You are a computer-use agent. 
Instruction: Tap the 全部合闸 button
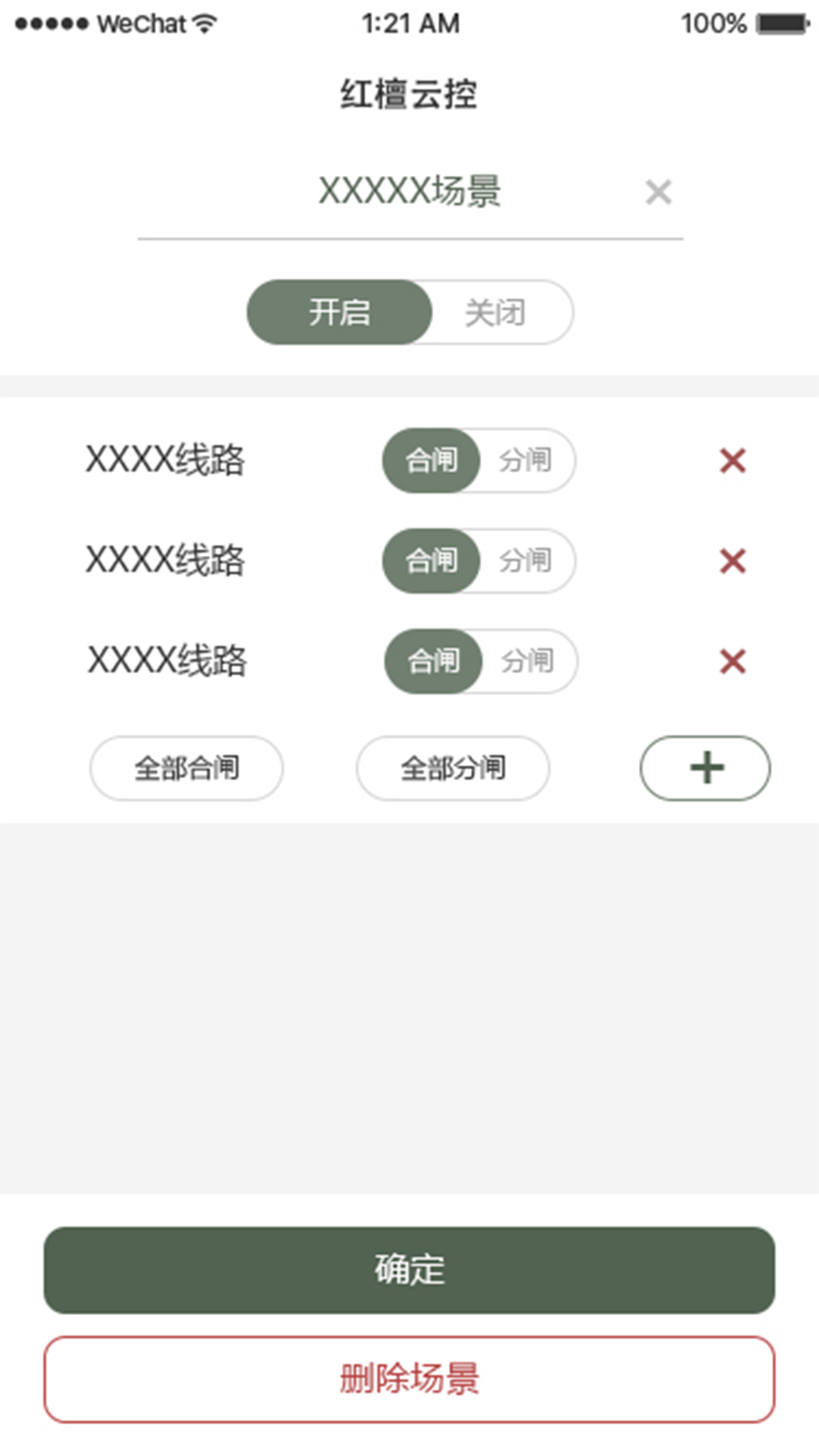coord(187,768)
